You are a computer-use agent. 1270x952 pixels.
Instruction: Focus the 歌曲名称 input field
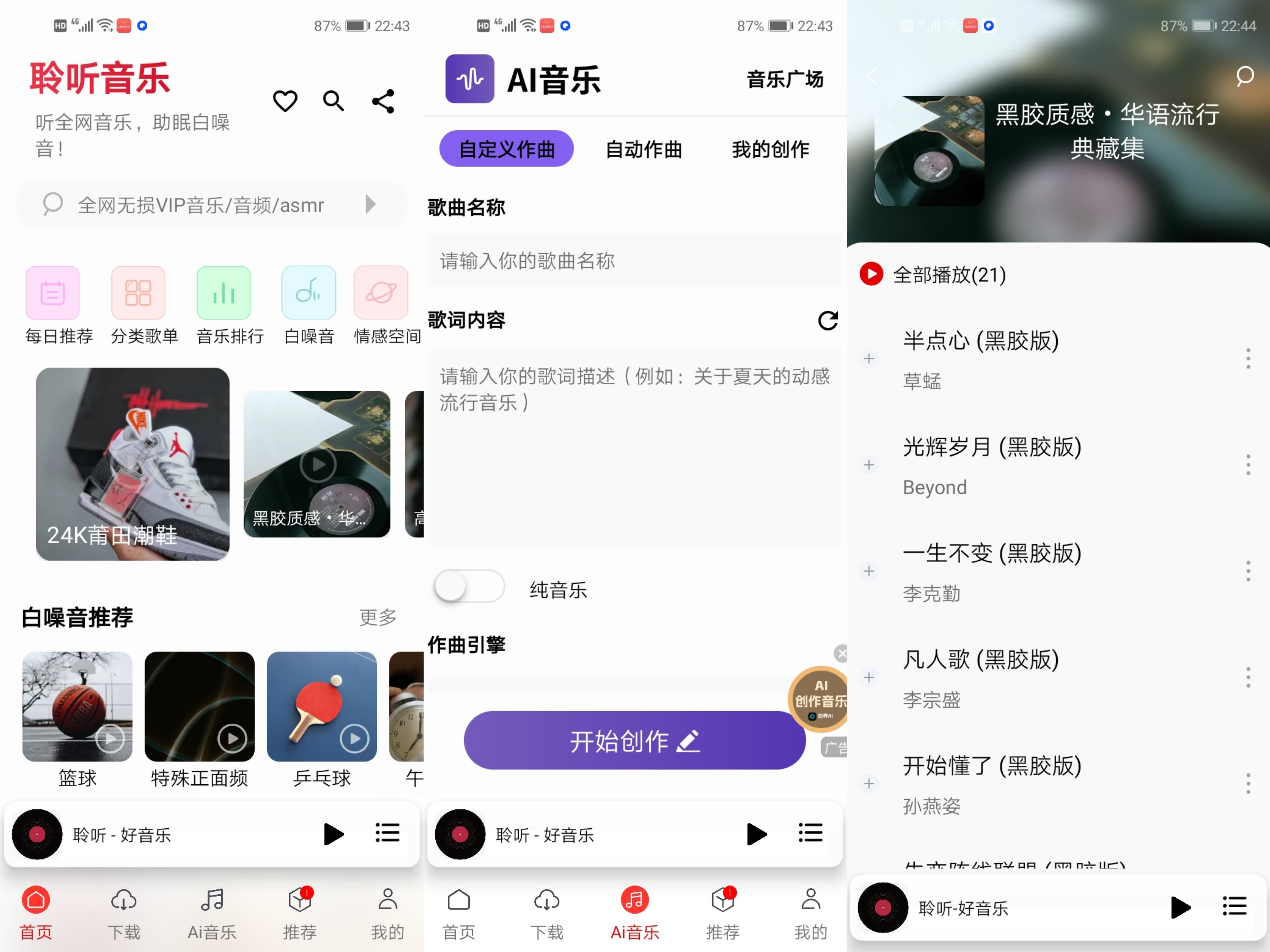[x=634, y=261]
